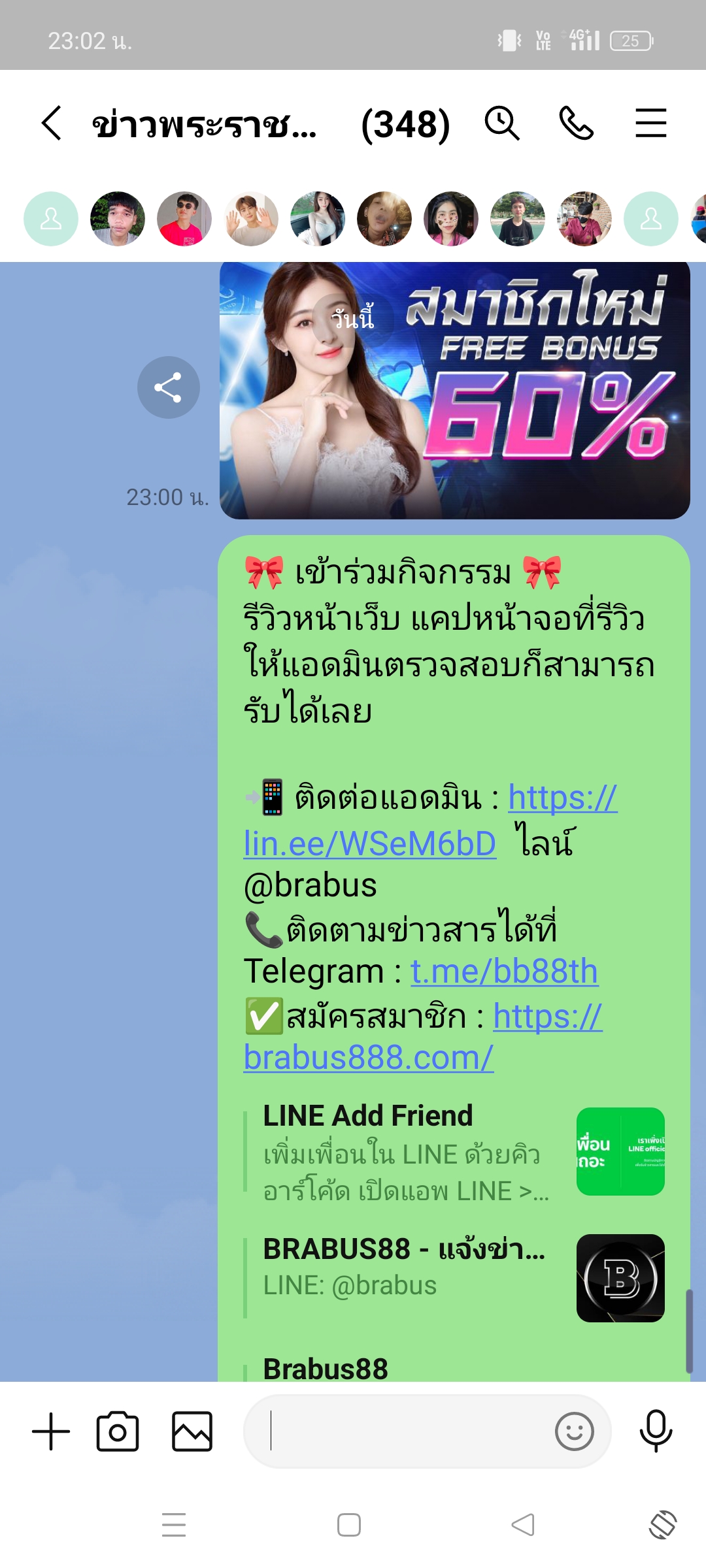This screenshot has width=706, height=1568.
Task: Focus the message input field
Action: point(405,1431)
